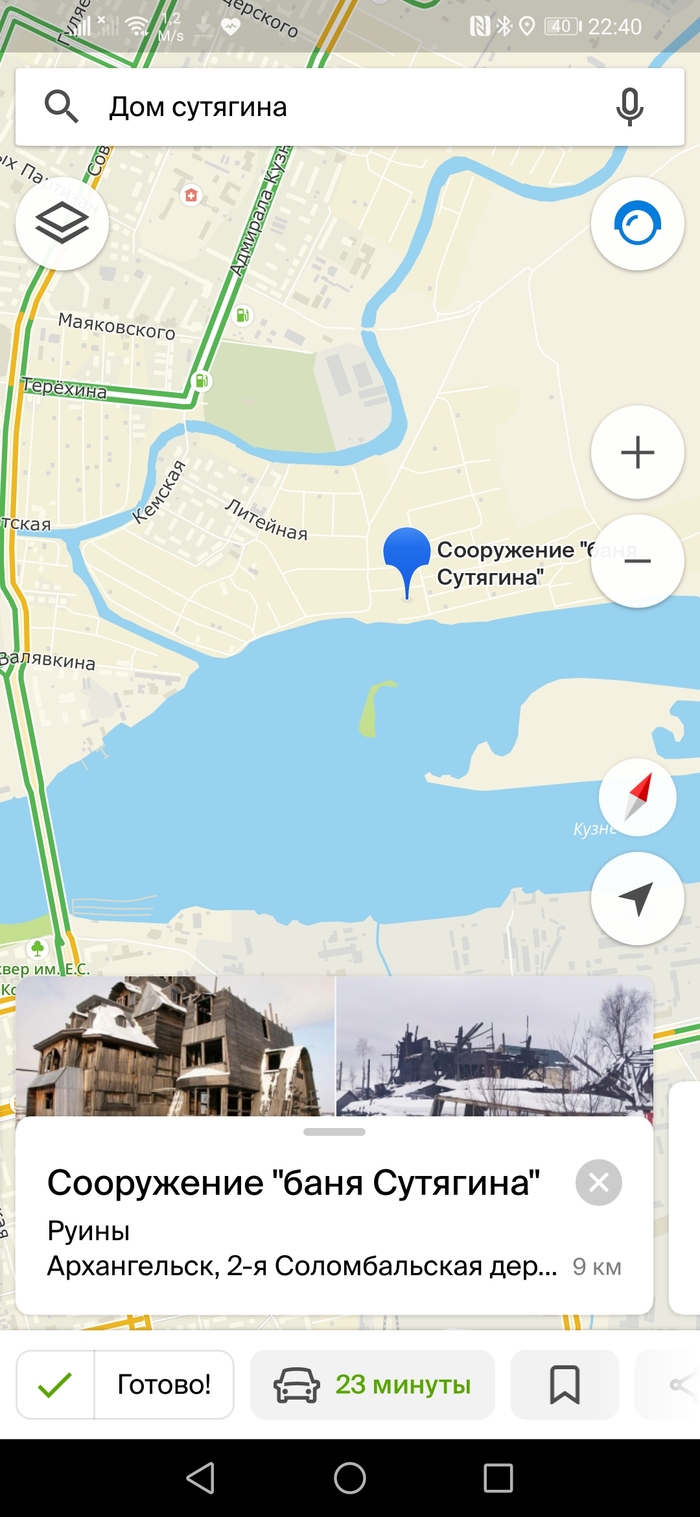This screenshot has height=1517, width=700.
Task: Go back using the system back button
Action: 201,1478
